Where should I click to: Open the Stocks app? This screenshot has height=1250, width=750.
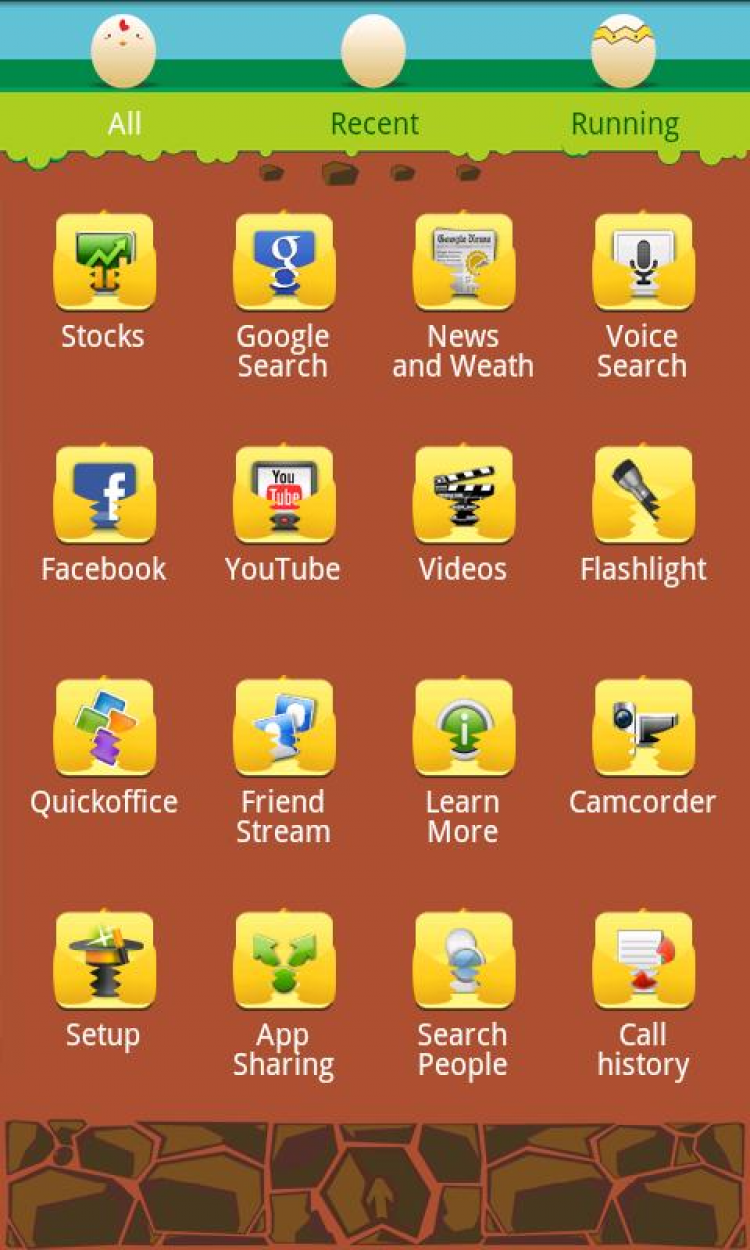pos(104,262)
